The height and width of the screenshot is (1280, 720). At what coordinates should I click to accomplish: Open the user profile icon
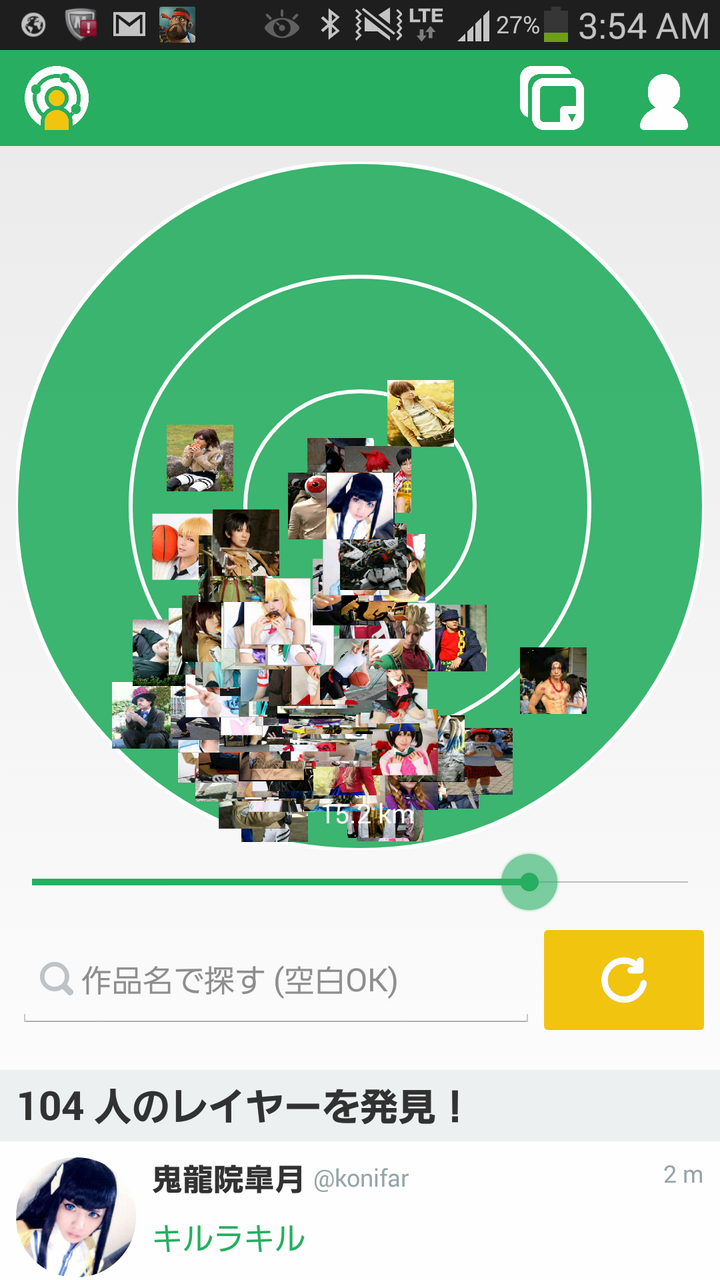(664, 101)
